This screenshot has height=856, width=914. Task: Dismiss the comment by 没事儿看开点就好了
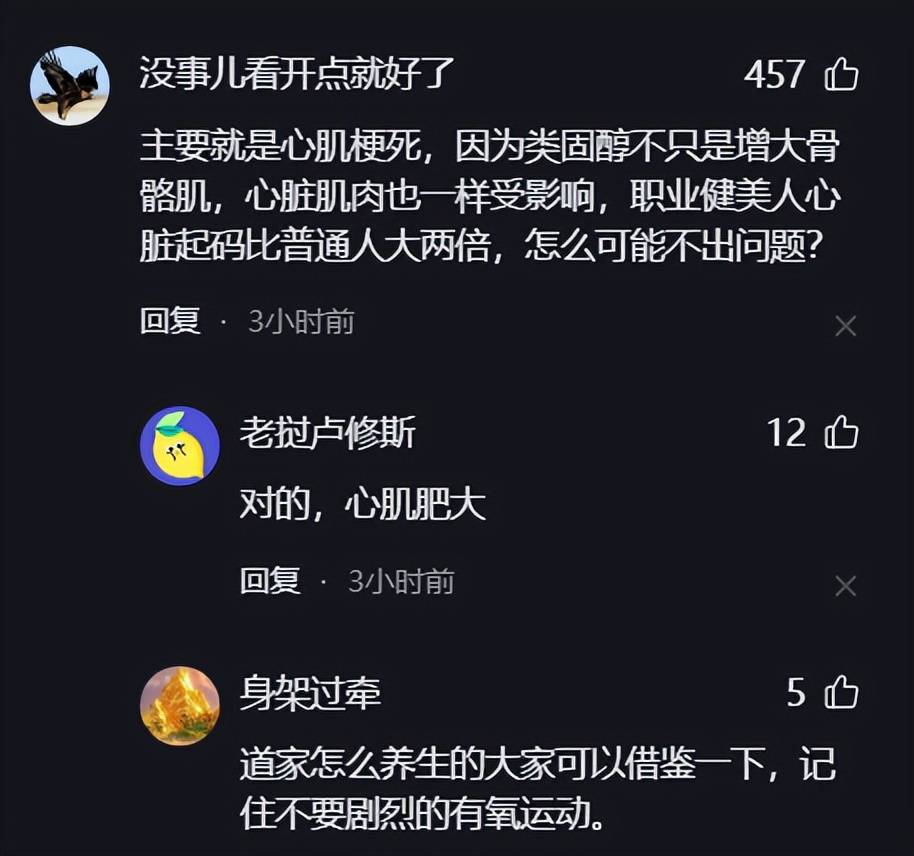coord(845,326)
